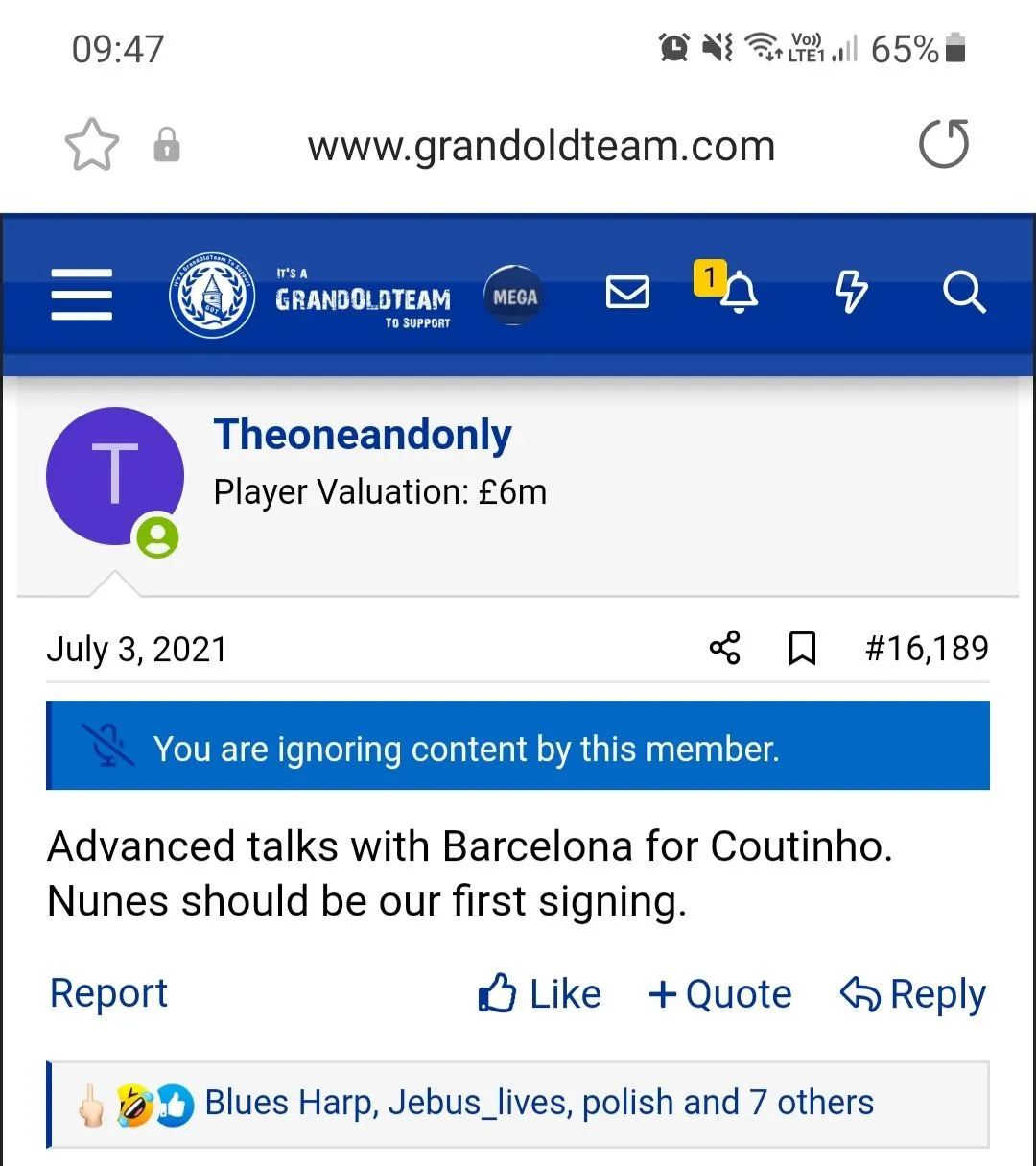This screenshot has width=1036, height=1166.
Task: View Theoneandonly's profile
Action: (363, 435)
